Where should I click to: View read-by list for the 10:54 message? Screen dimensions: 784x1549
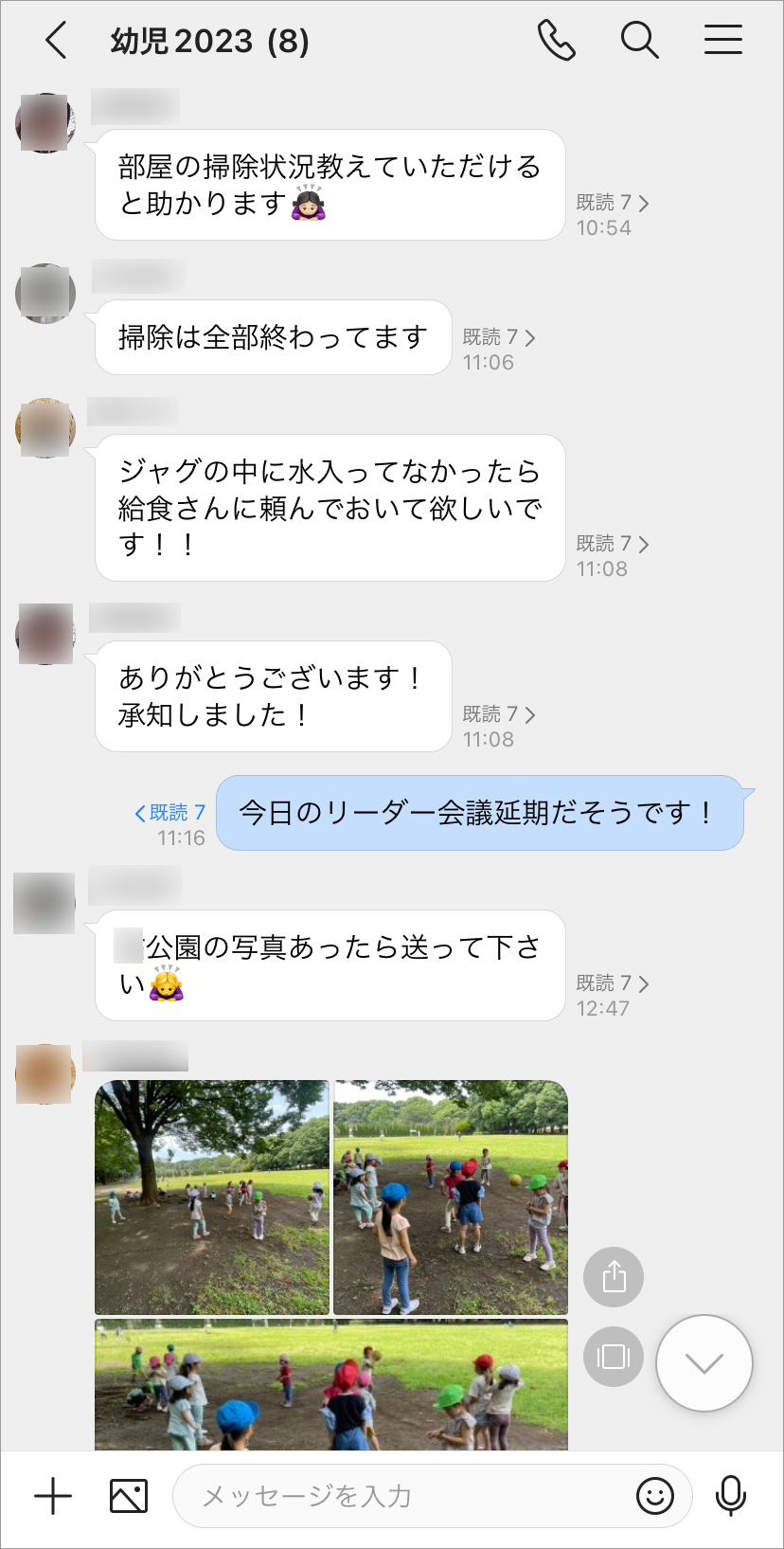click(613, 203)
